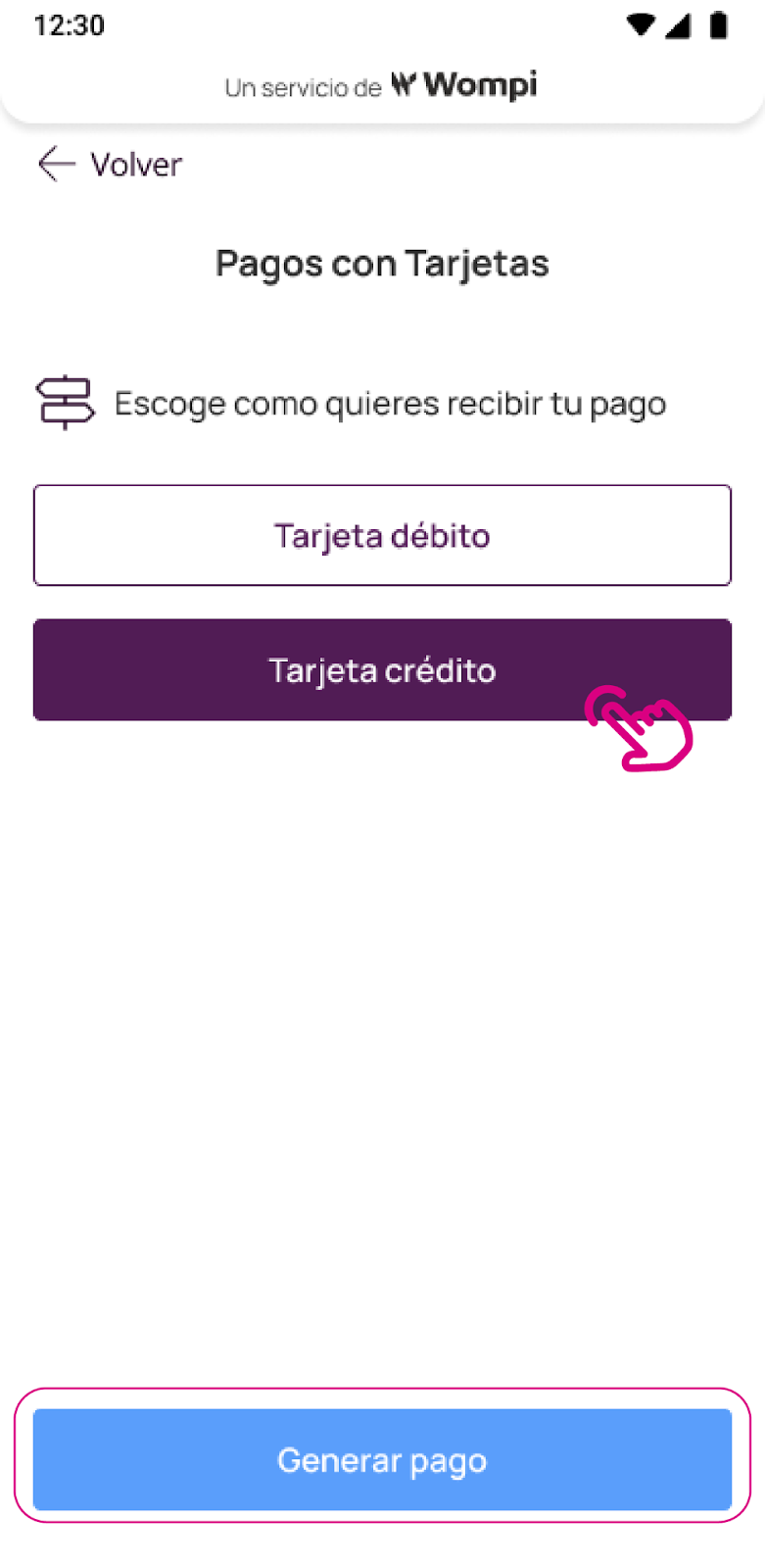Click the Wi-Fi icon in the status bar
The height and width of the screenshot is (1568, 765).
tap(639, 25)
